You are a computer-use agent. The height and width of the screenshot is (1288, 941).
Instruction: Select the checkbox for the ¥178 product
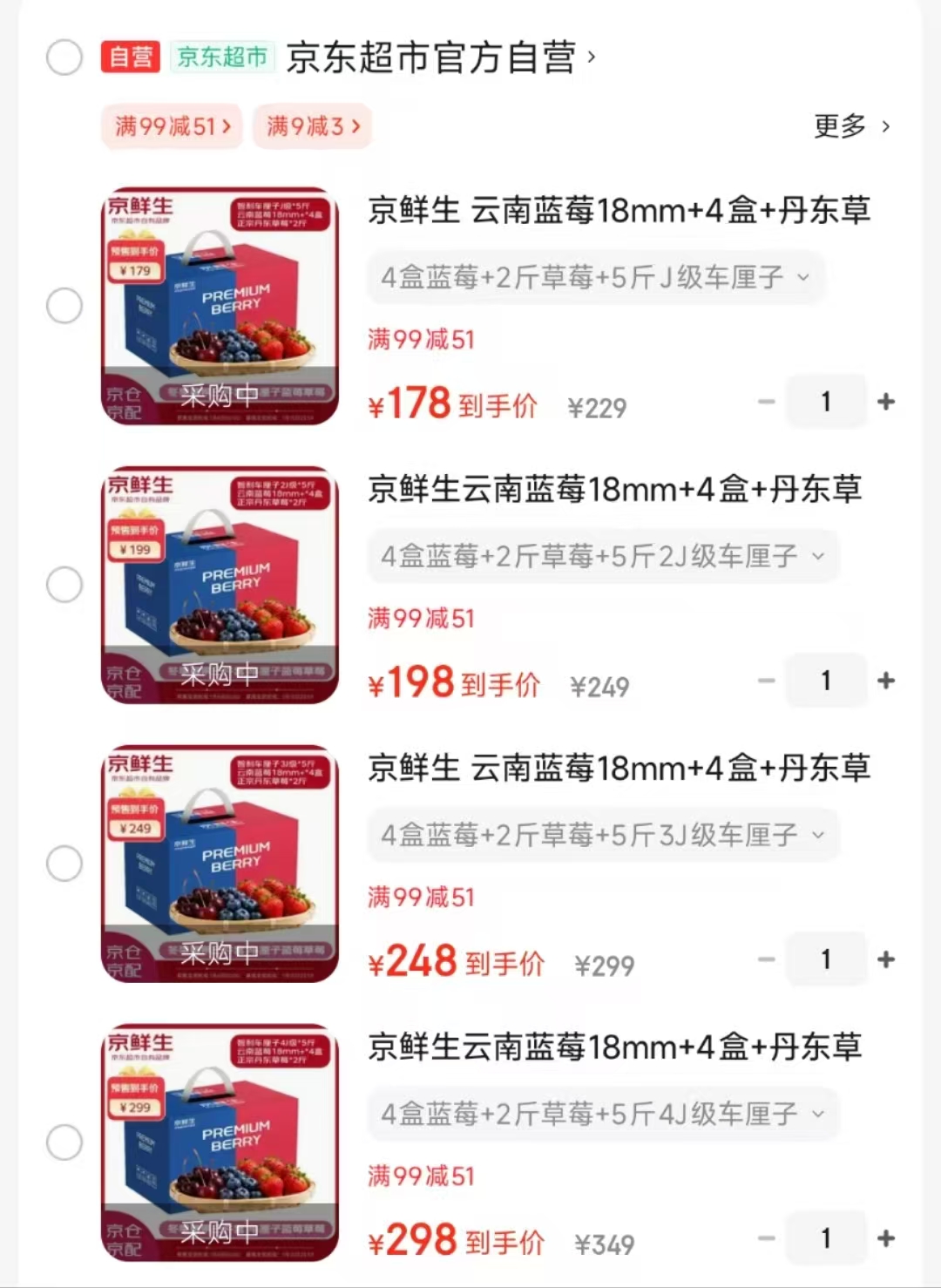[64, 306]
